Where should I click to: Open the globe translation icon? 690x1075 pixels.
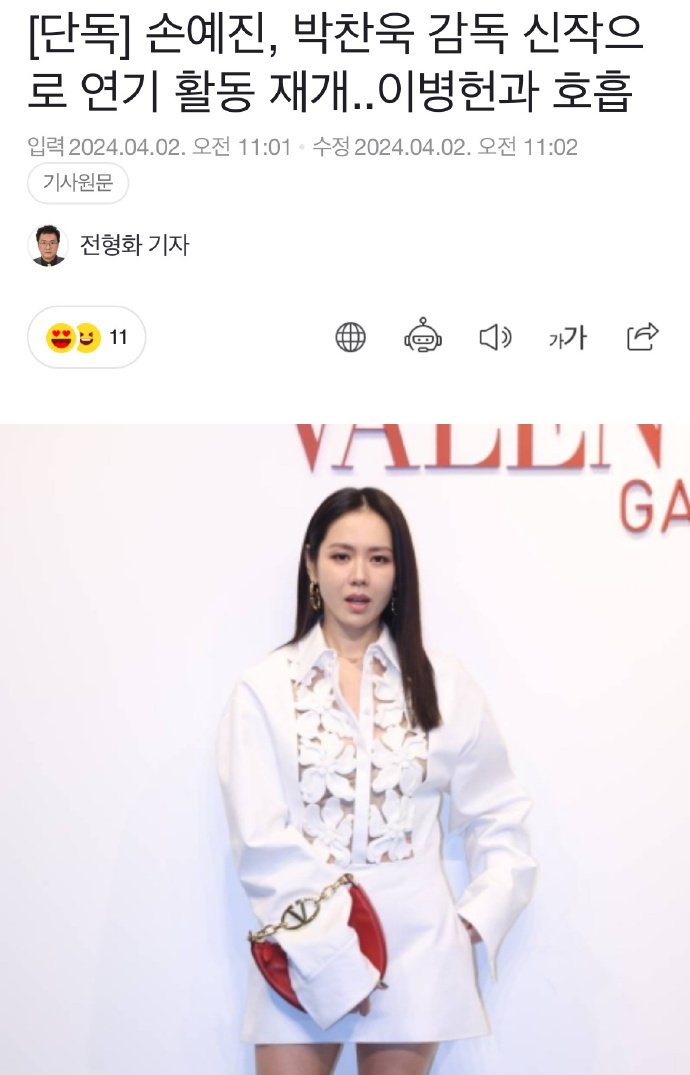coord(350,338)
